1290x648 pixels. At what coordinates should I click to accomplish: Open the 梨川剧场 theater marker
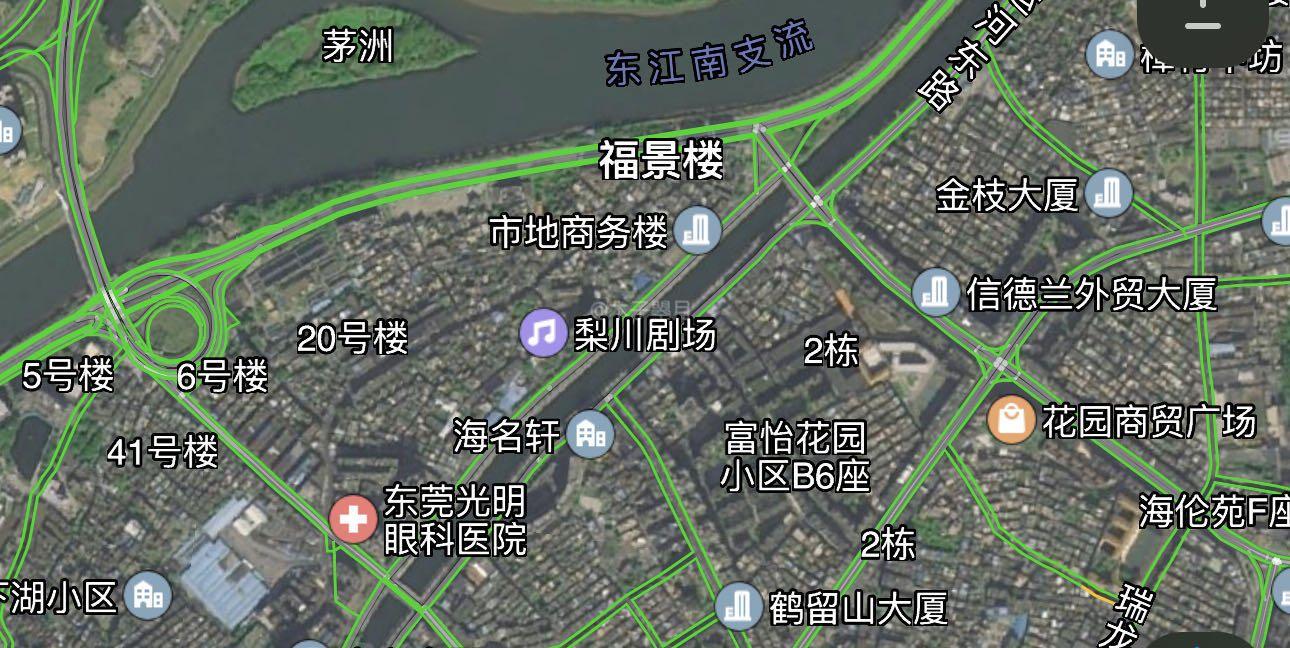tap(543, 333)
